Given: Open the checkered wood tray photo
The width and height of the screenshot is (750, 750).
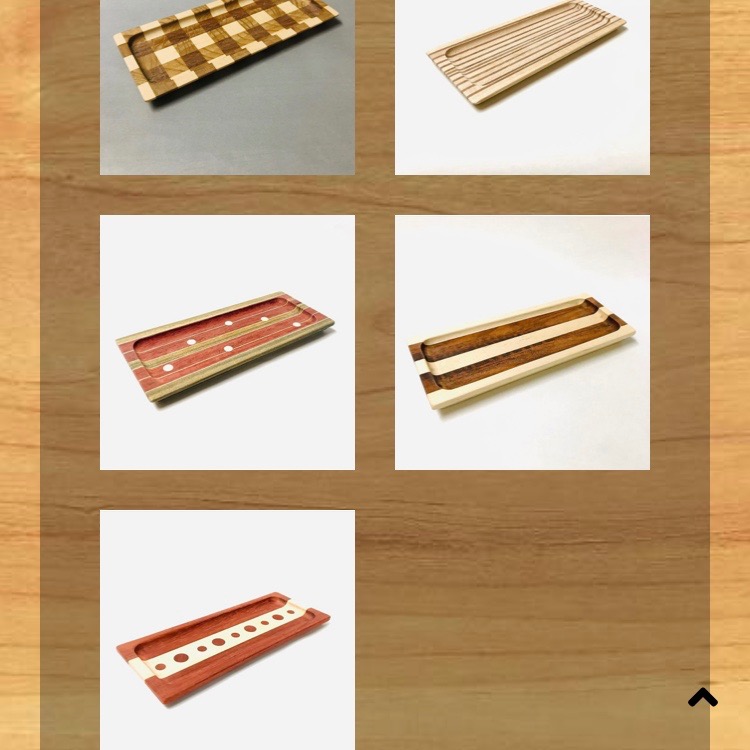Looking at the screenshot, I should pos(227,87).
